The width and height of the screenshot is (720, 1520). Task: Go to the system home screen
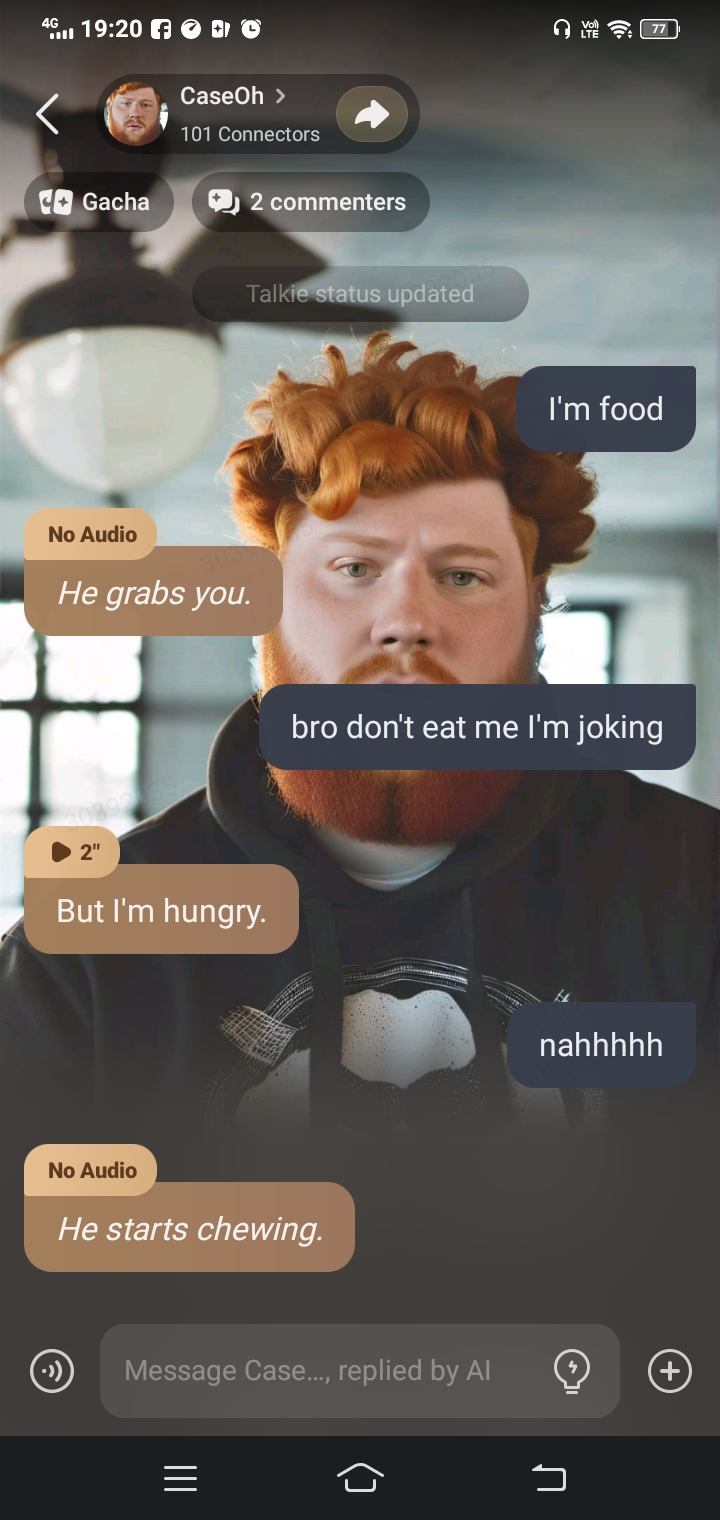click(360, 1477)
